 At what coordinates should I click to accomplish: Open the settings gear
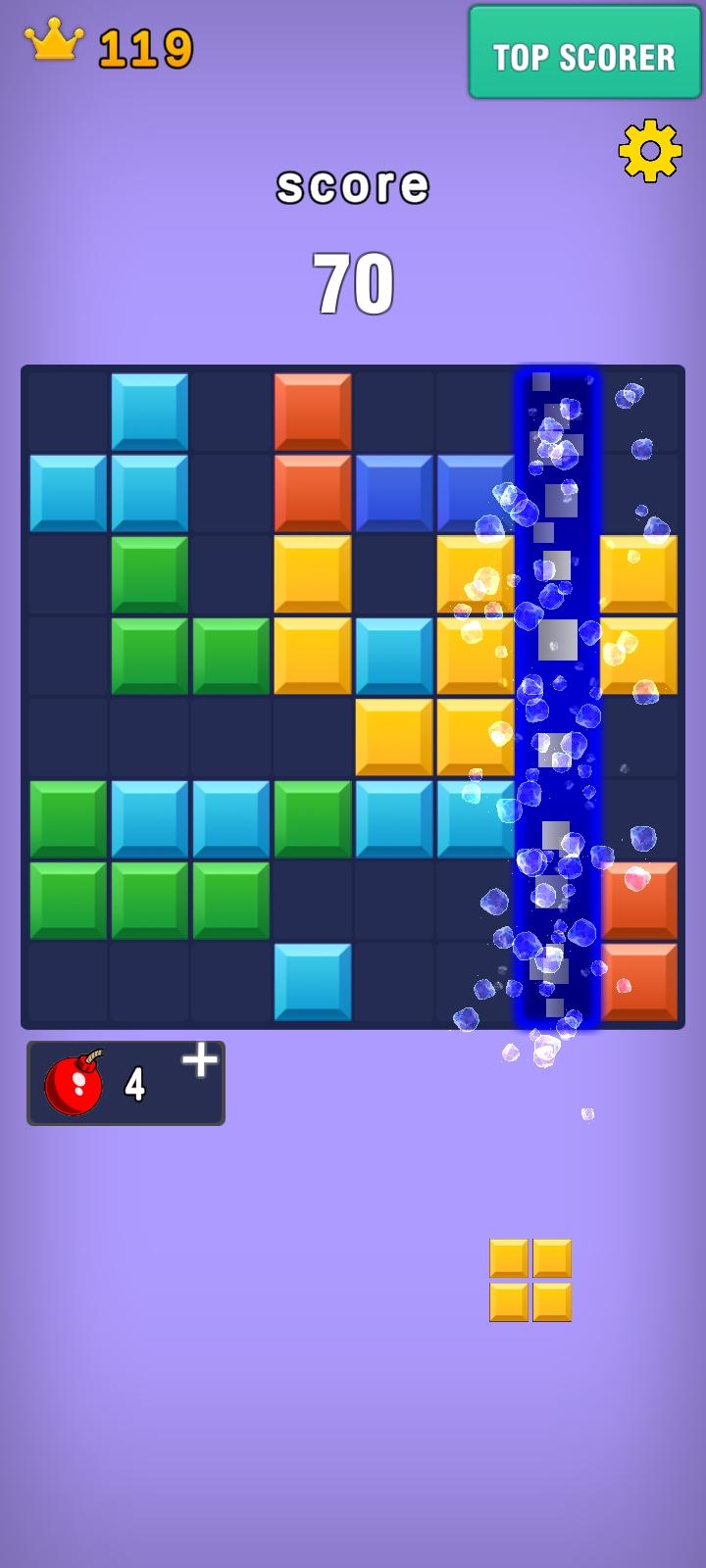[x=650, y=151]
